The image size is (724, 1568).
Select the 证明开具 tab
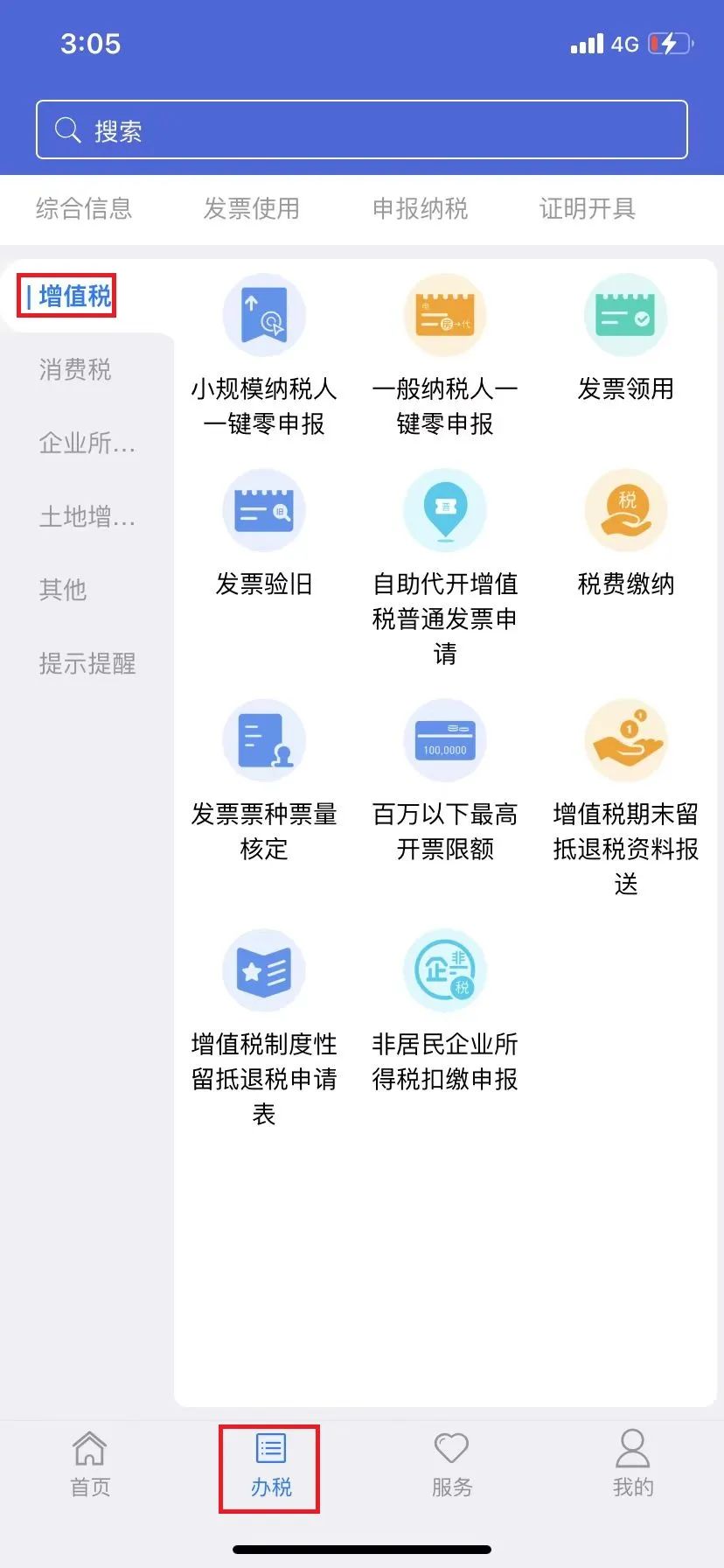click(x=588, y=208)
